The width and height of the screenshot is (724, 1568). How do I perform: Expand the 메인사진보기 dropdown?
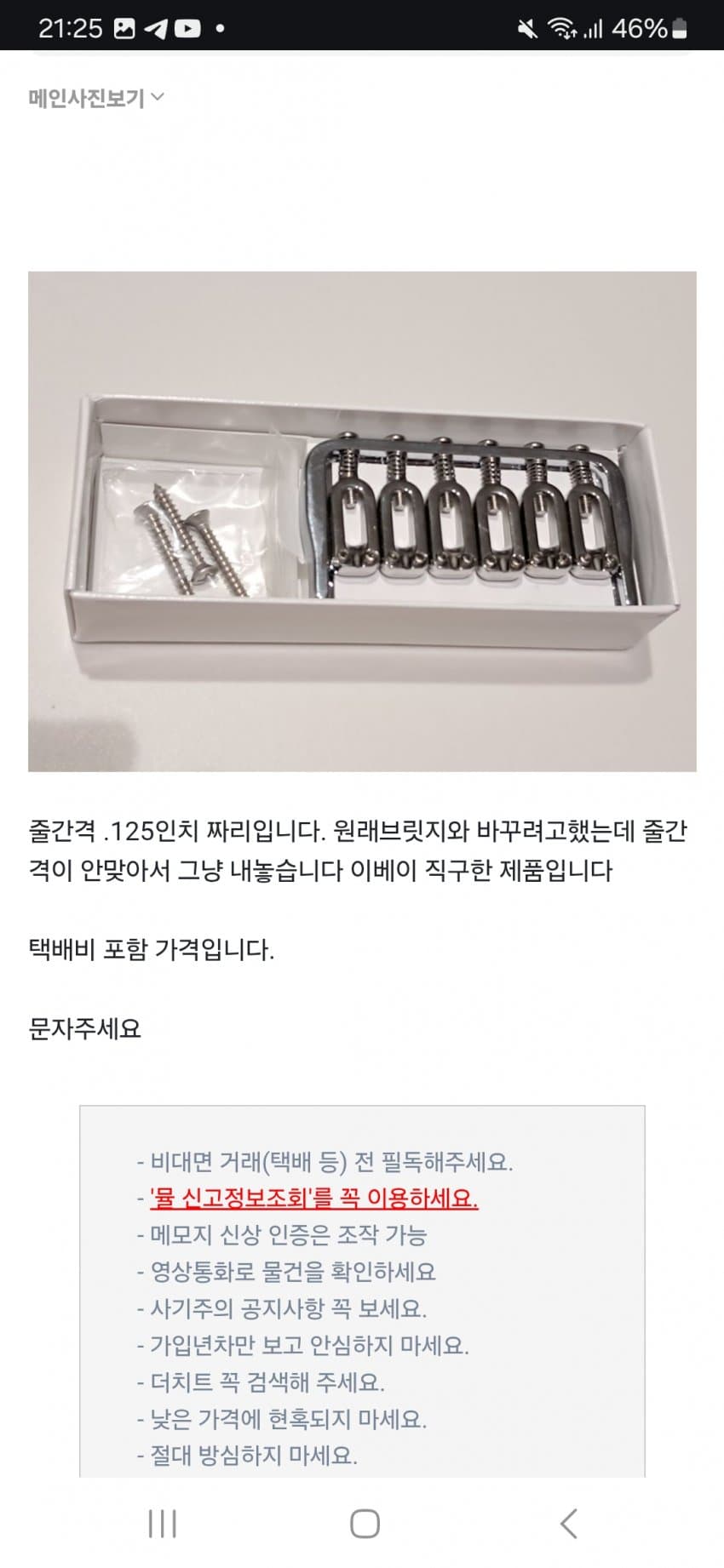click(96, 98)
